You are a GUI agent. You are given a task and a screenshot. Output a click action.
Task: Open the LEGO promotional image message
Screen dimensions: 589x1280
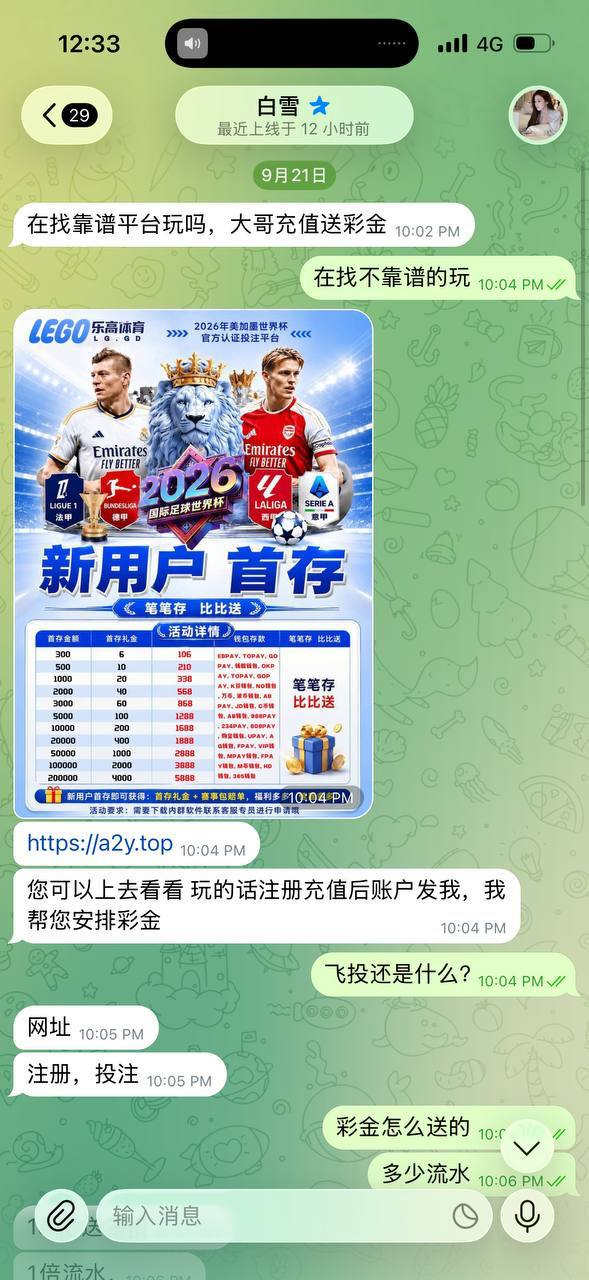pyautogui.click(x=193, y=563)
